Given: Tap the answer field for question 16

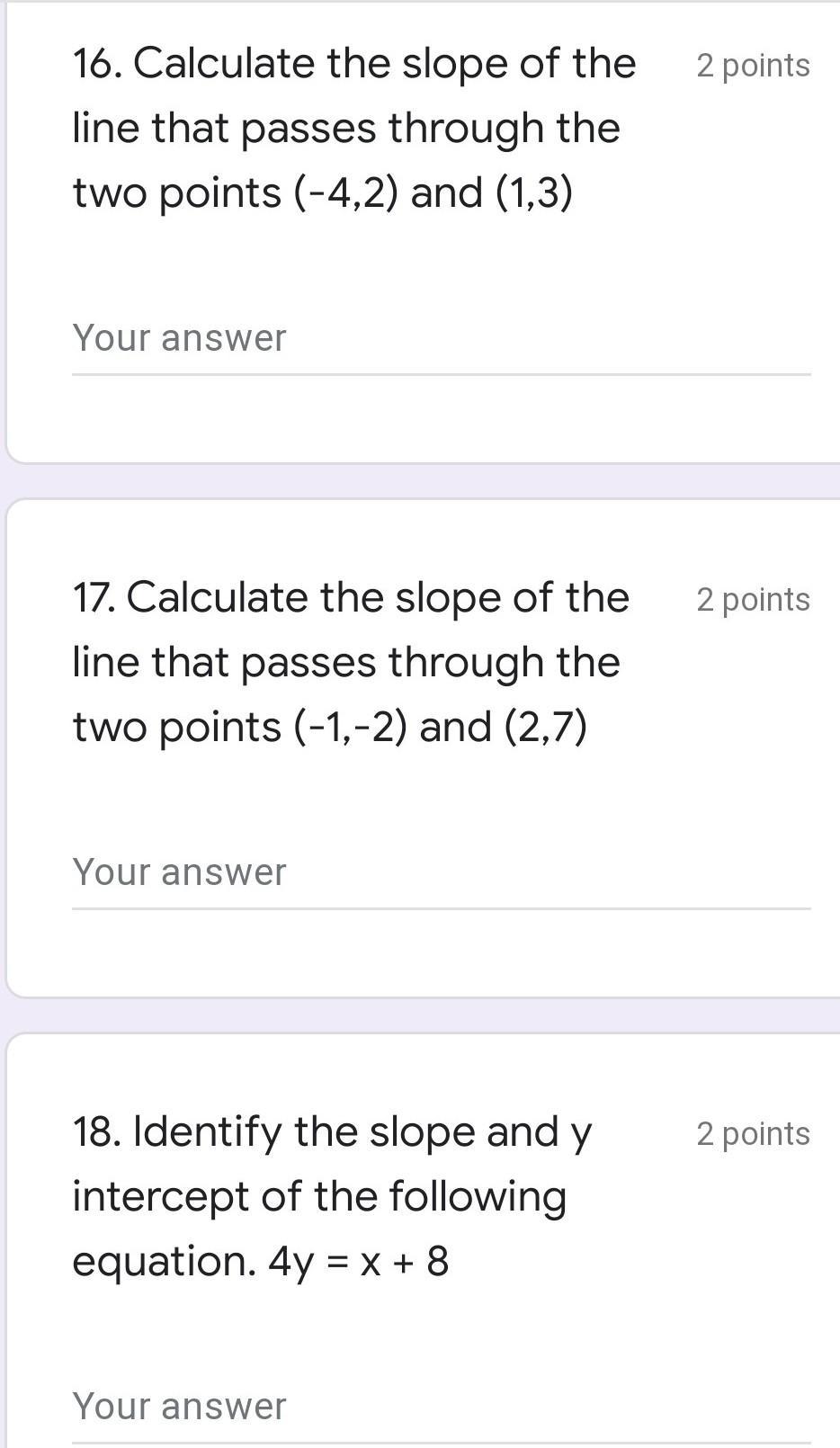Looking at the screenshot, I should pyautogui.click(x=441, y=340).
